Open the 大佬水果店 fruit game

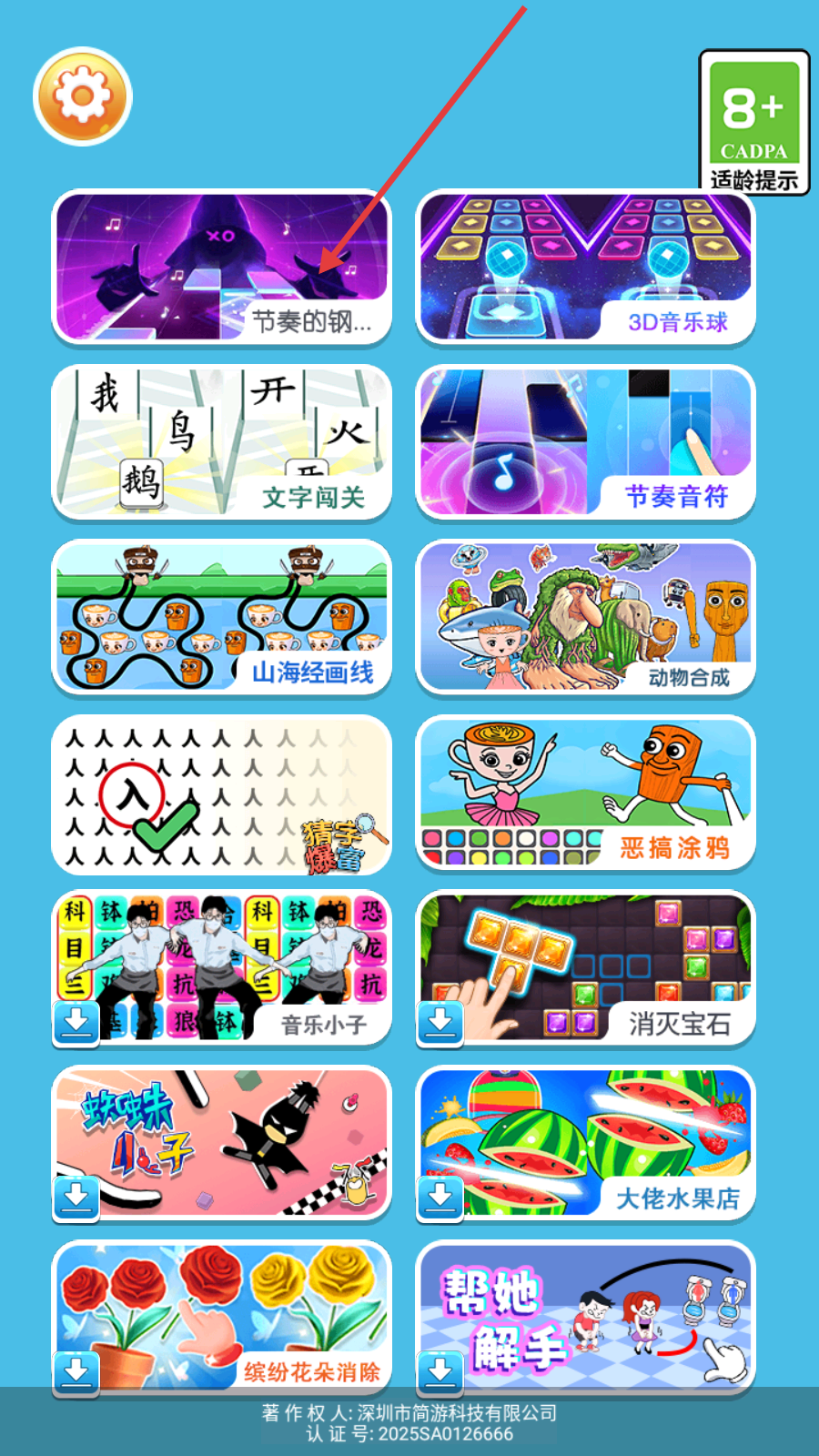pyautogui.click(x=585, y=1144)
